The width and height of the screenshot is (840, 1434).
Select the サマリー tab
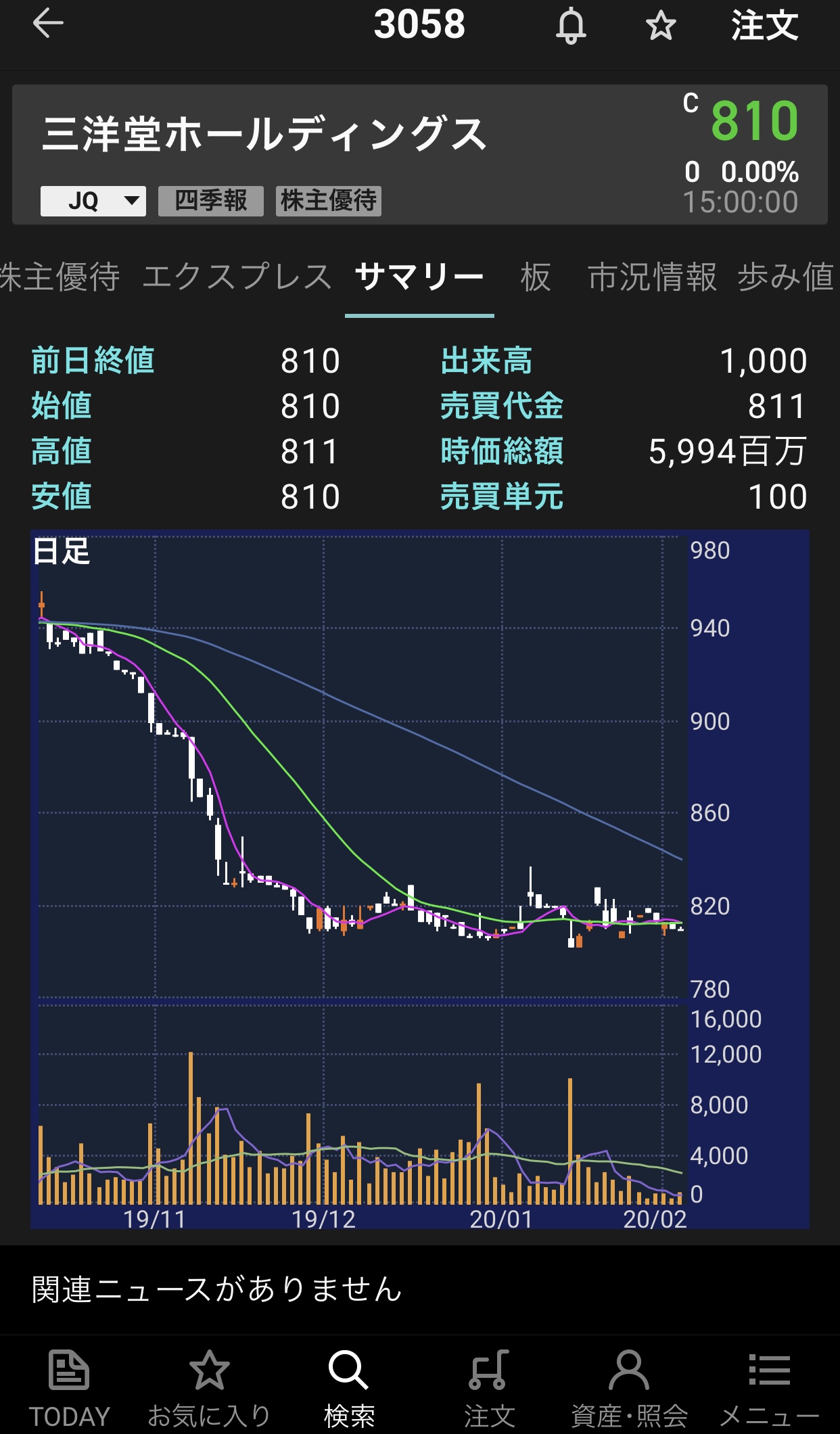click(419, 277)
